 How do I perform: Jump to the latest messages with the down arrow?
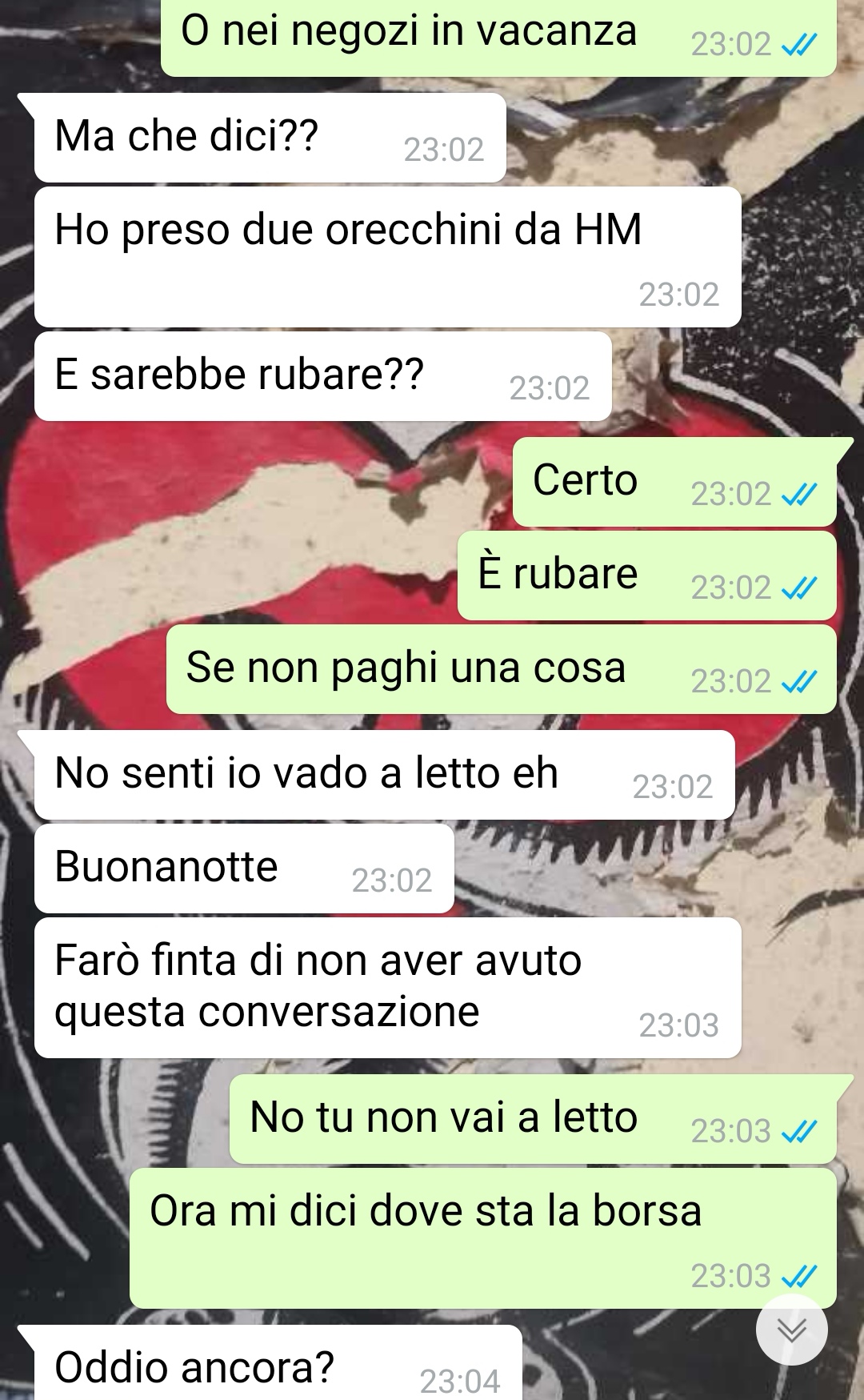pos(791,1330)
